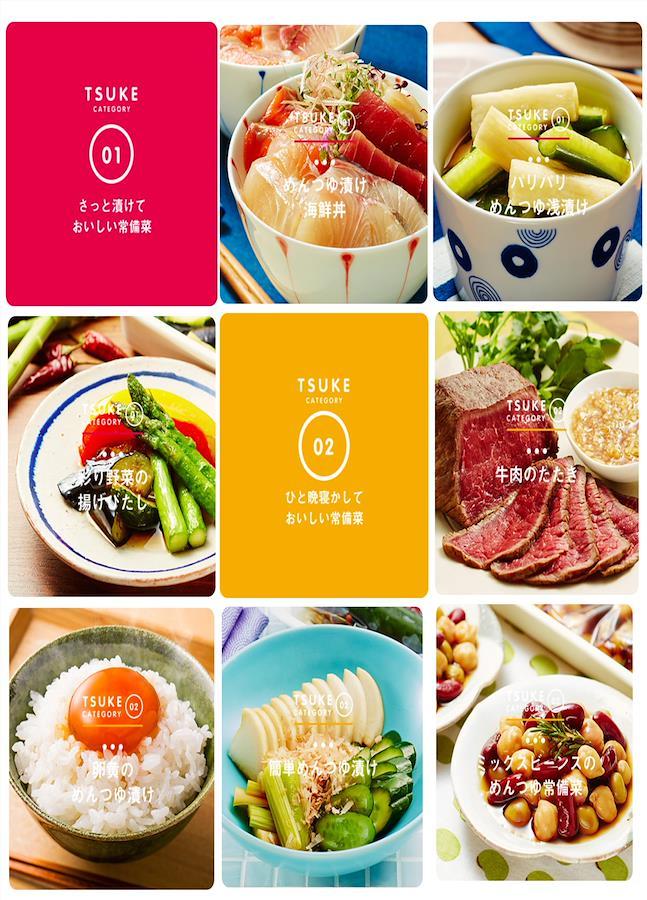
Task: Tap the 簡単めんつゆ漬け recipe tile
Action: click(323, 747)
